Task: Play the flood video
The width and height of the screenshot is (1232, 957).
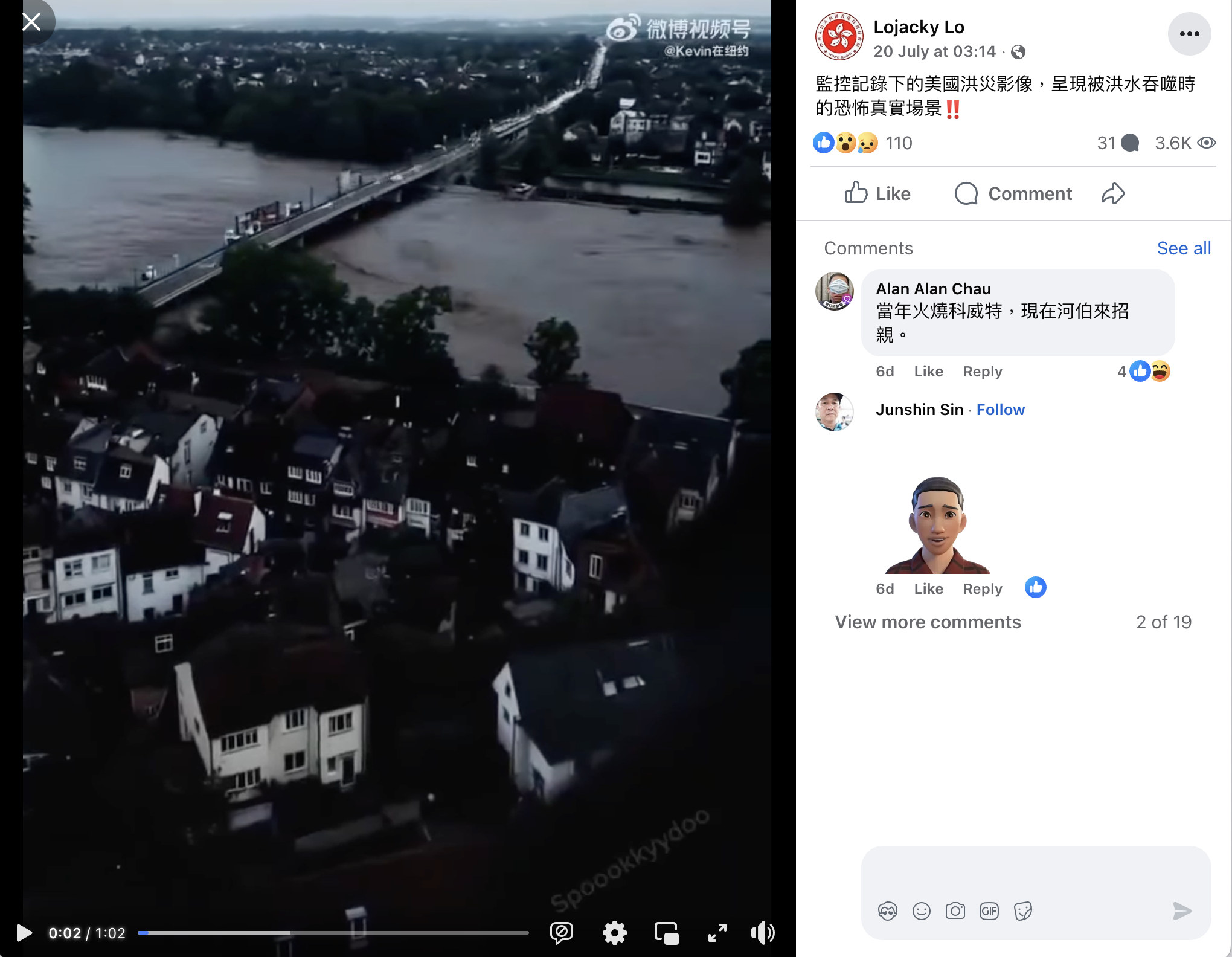Action: [24, 933]
